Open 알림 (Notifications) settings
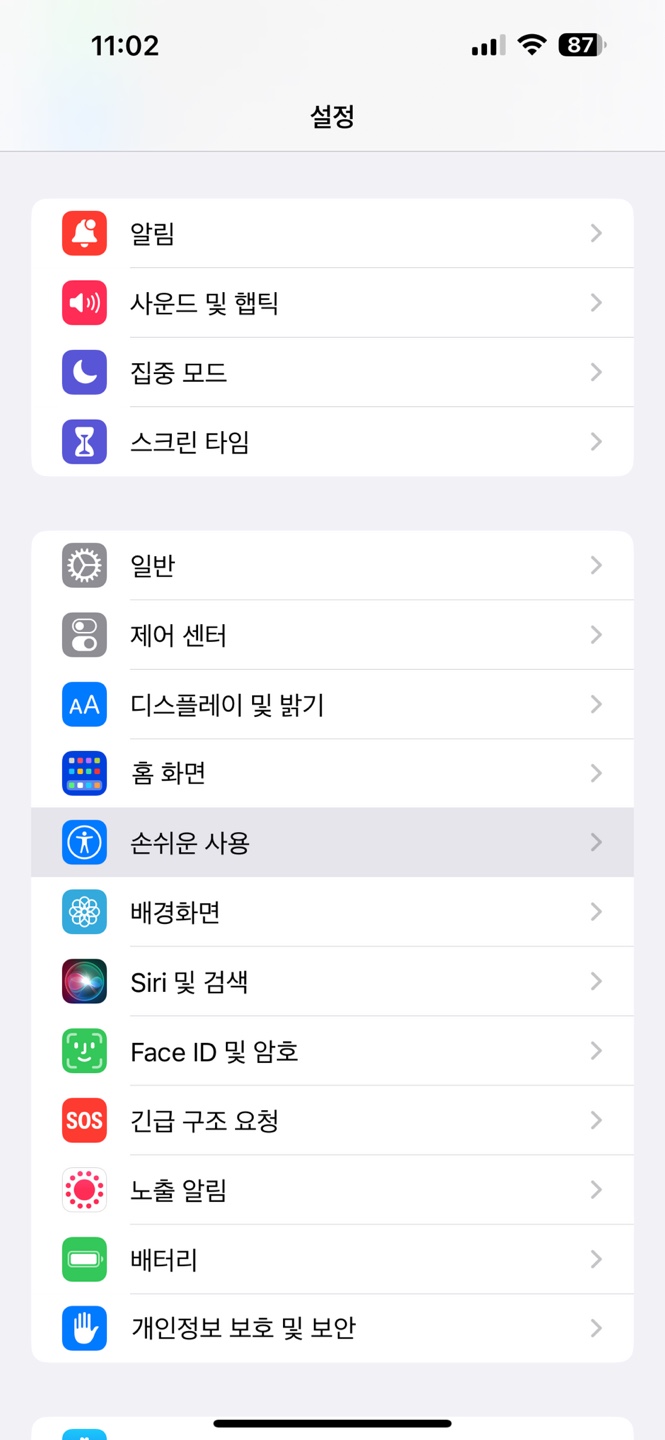Viewport: 665px width, 1440px height. pos(332,234)
